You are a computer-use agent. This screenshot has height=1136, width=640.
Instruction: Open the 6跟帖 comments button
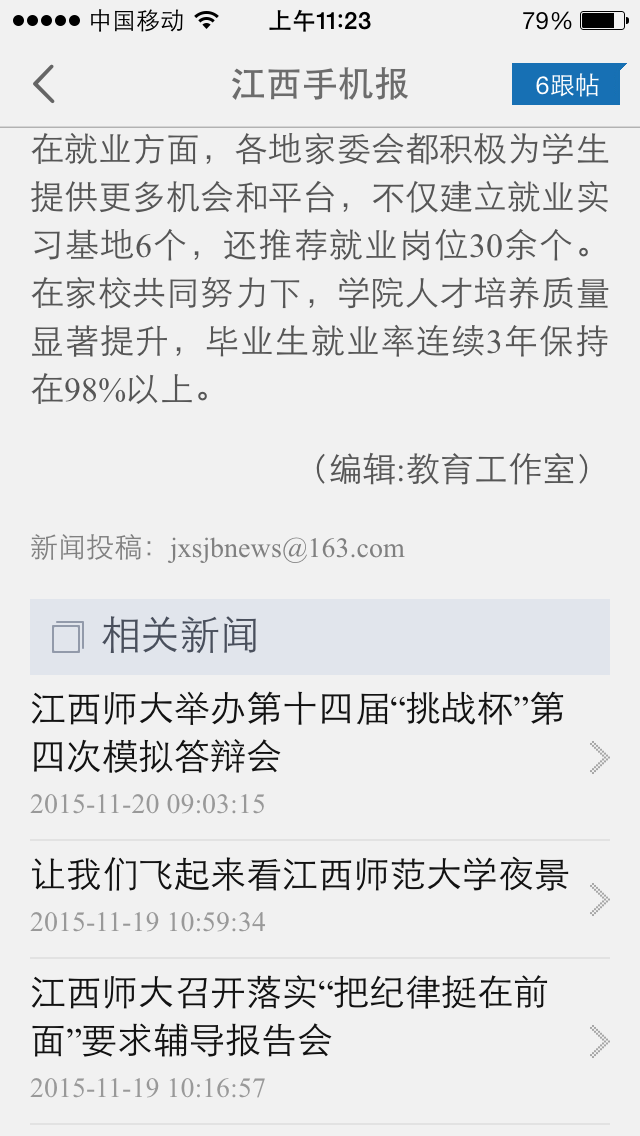[566, 85]
